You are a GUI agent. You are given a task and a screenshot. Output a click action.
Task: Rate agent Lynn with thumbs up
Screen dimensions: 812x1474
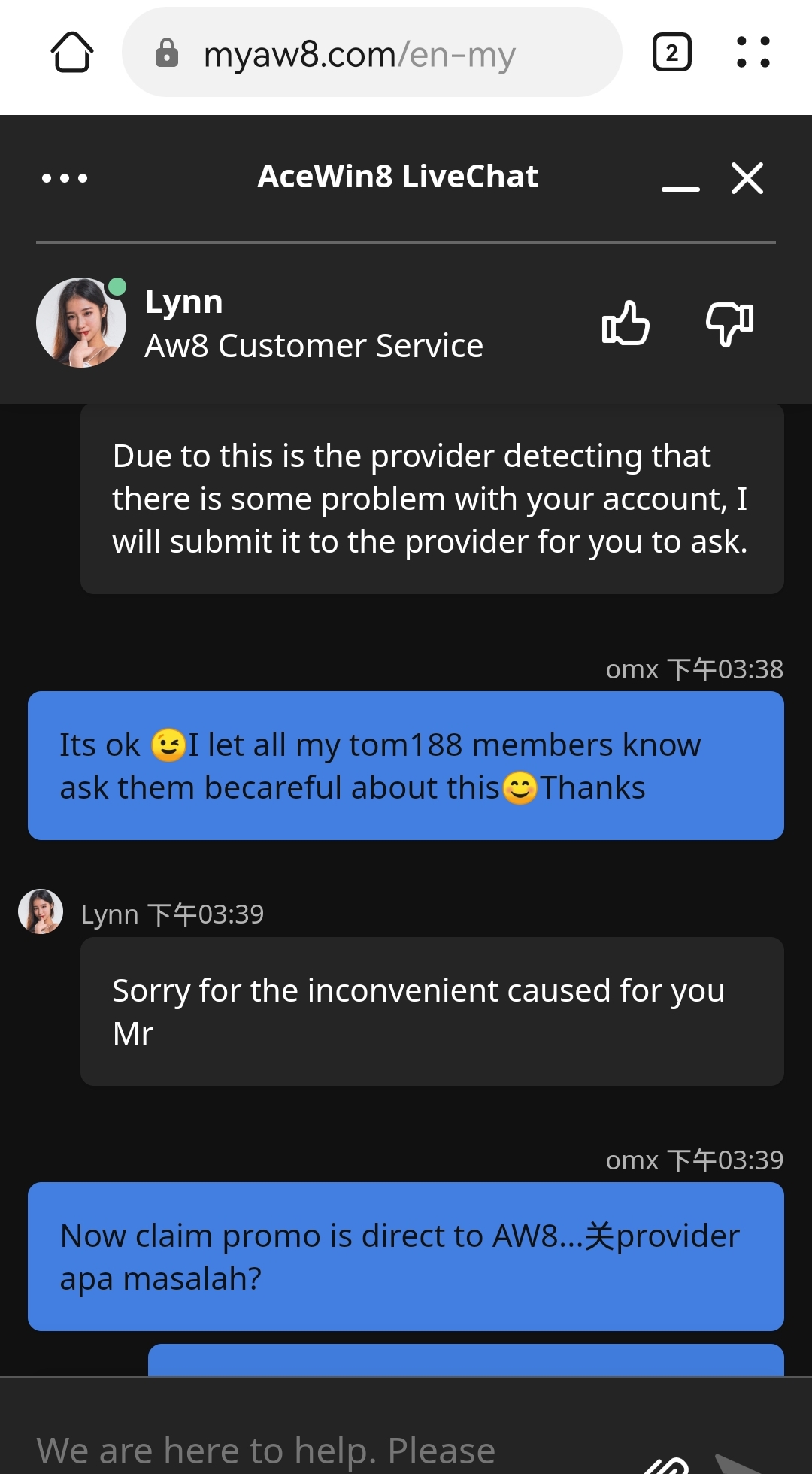point(626,323)
